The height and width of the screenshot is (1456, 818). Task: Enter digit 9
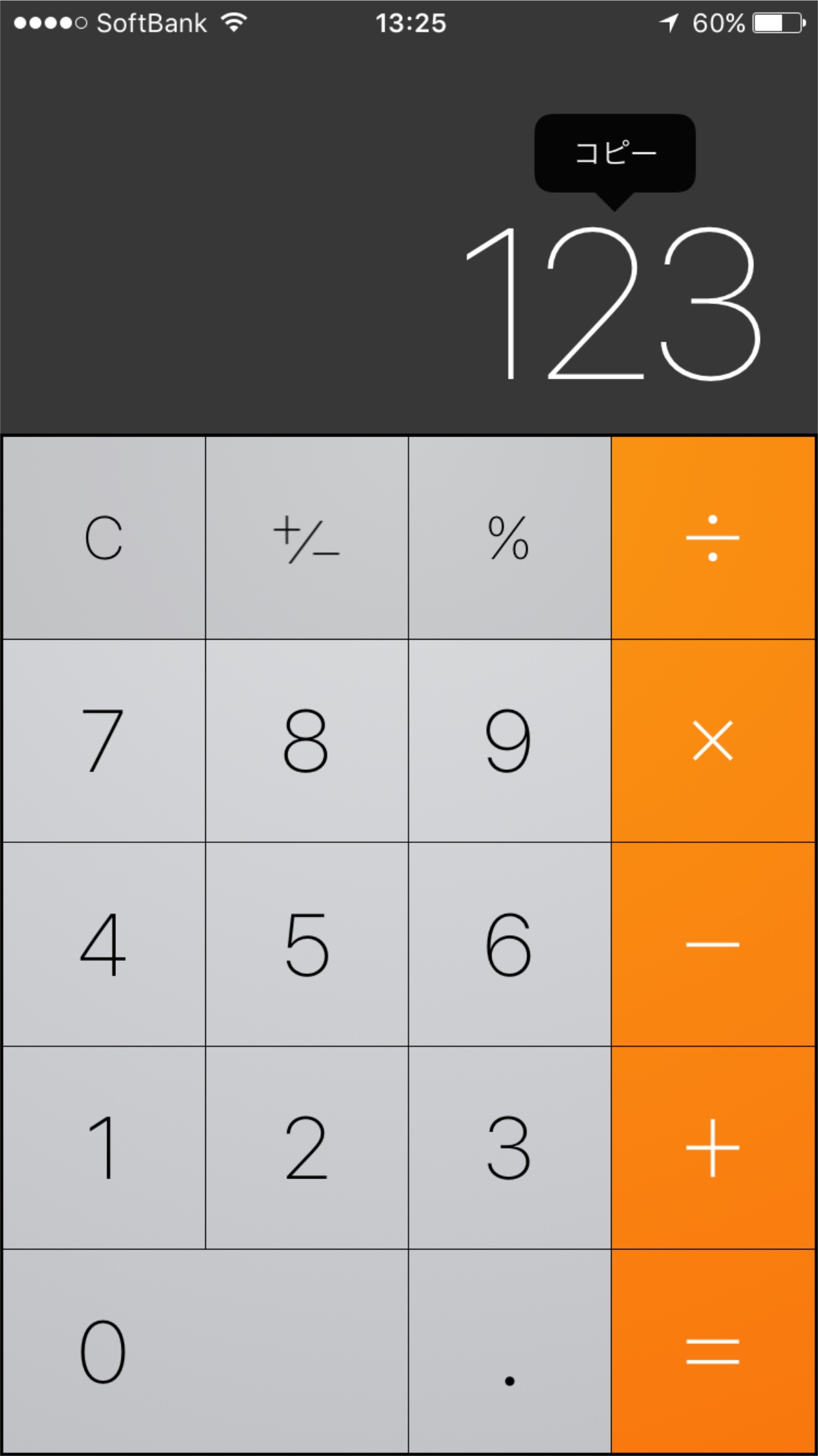(509, 741)
